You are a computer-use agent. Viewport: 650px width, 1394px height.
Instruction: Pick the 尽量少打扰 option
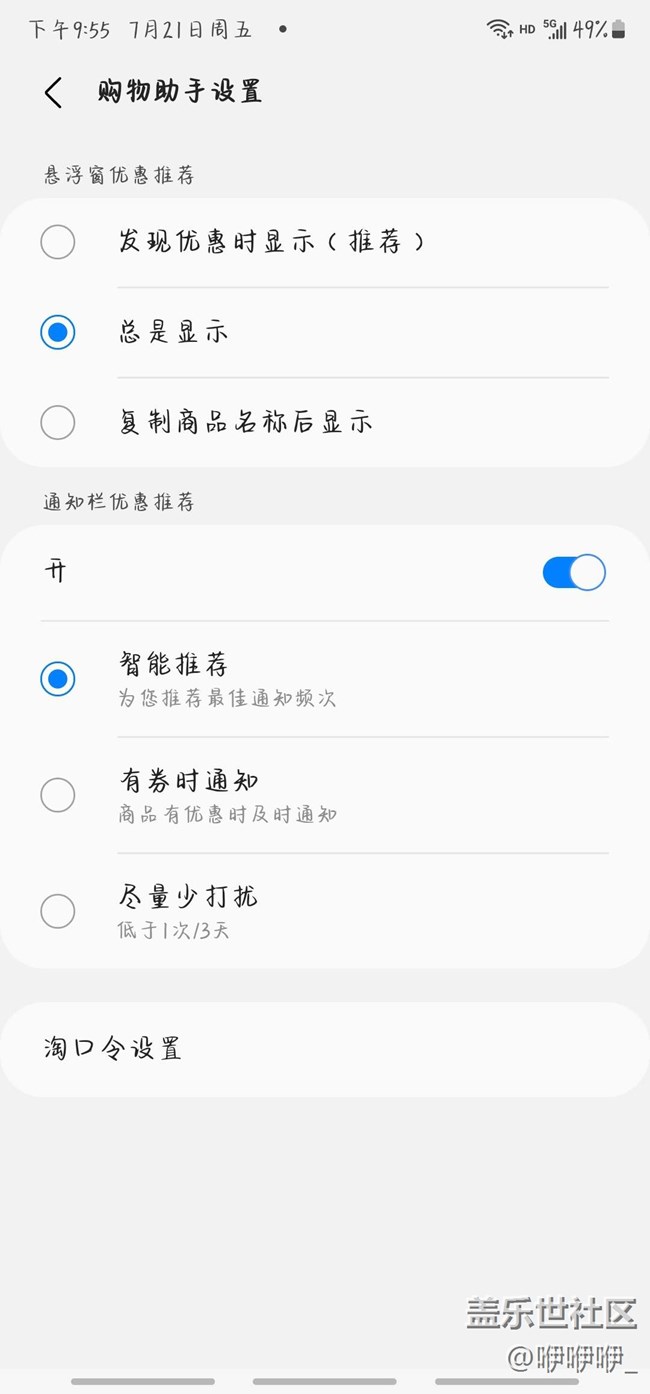click(x=58, y=911)
